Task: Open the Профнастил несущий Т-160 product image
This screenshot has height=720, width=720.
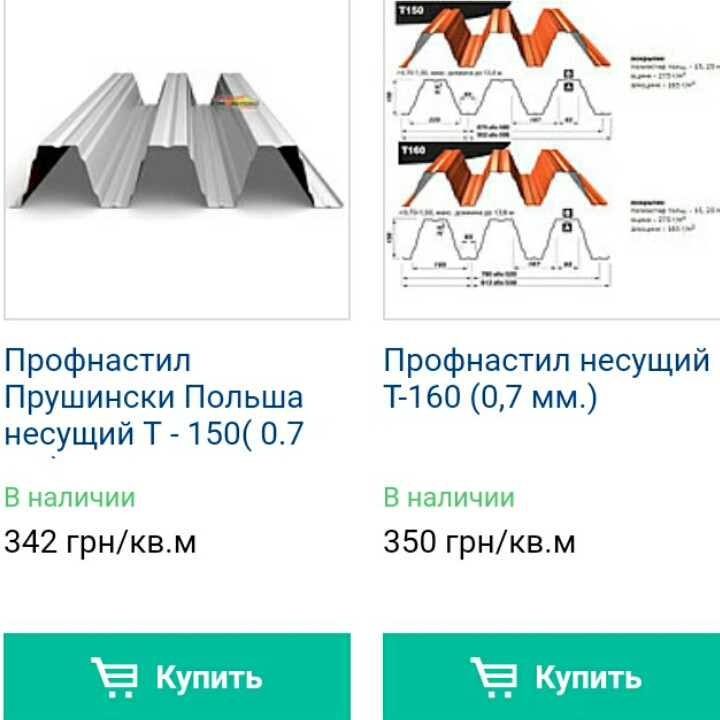Action: [552, 150]
